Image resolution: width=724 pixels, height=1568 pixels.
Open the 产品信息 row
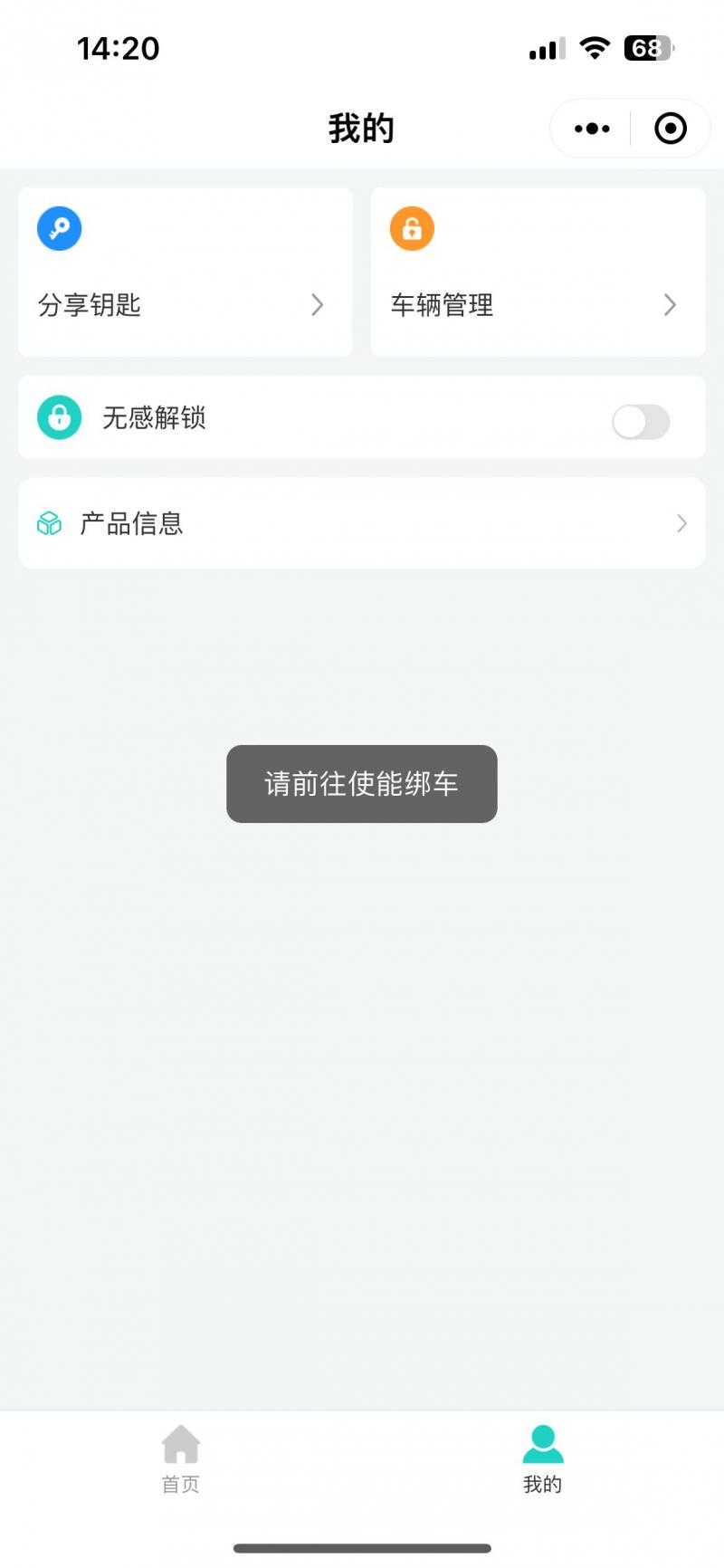pos(362,523)
